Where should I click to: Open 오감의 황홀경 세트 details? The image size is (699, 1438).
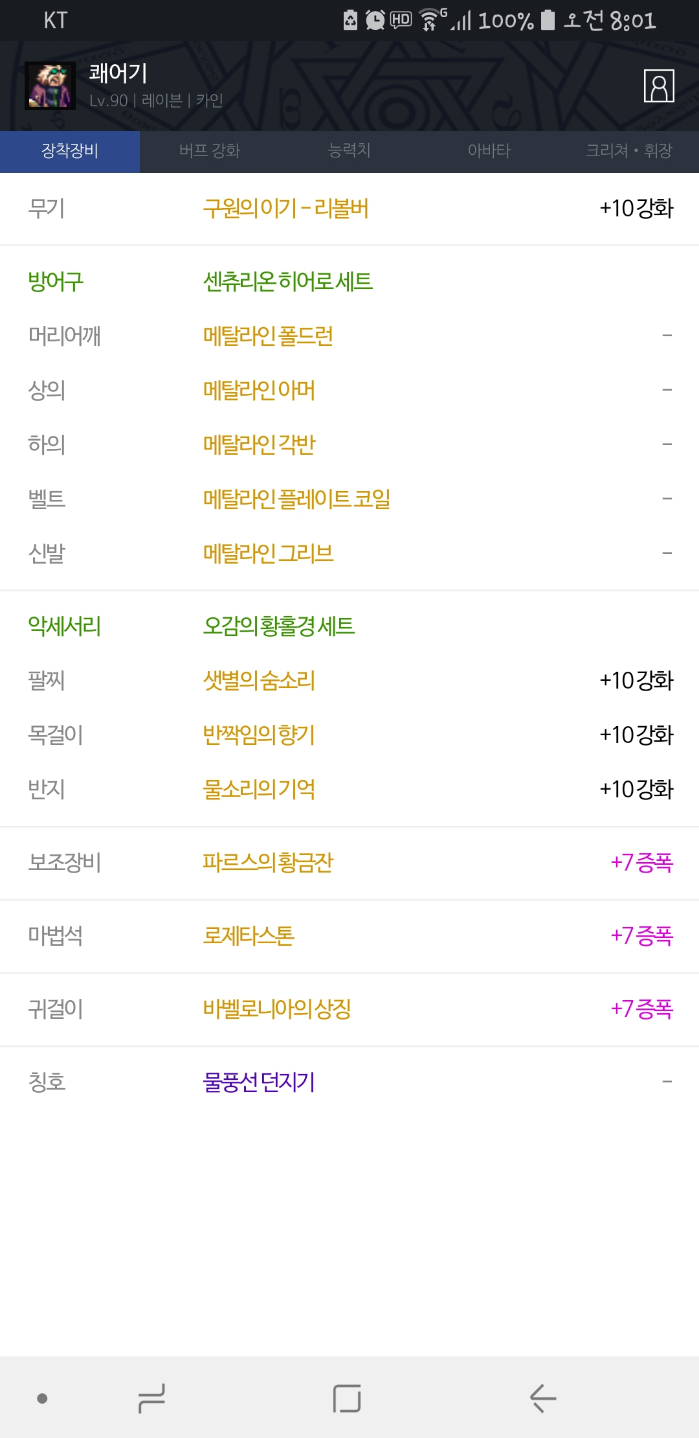[x=279, y=626]
